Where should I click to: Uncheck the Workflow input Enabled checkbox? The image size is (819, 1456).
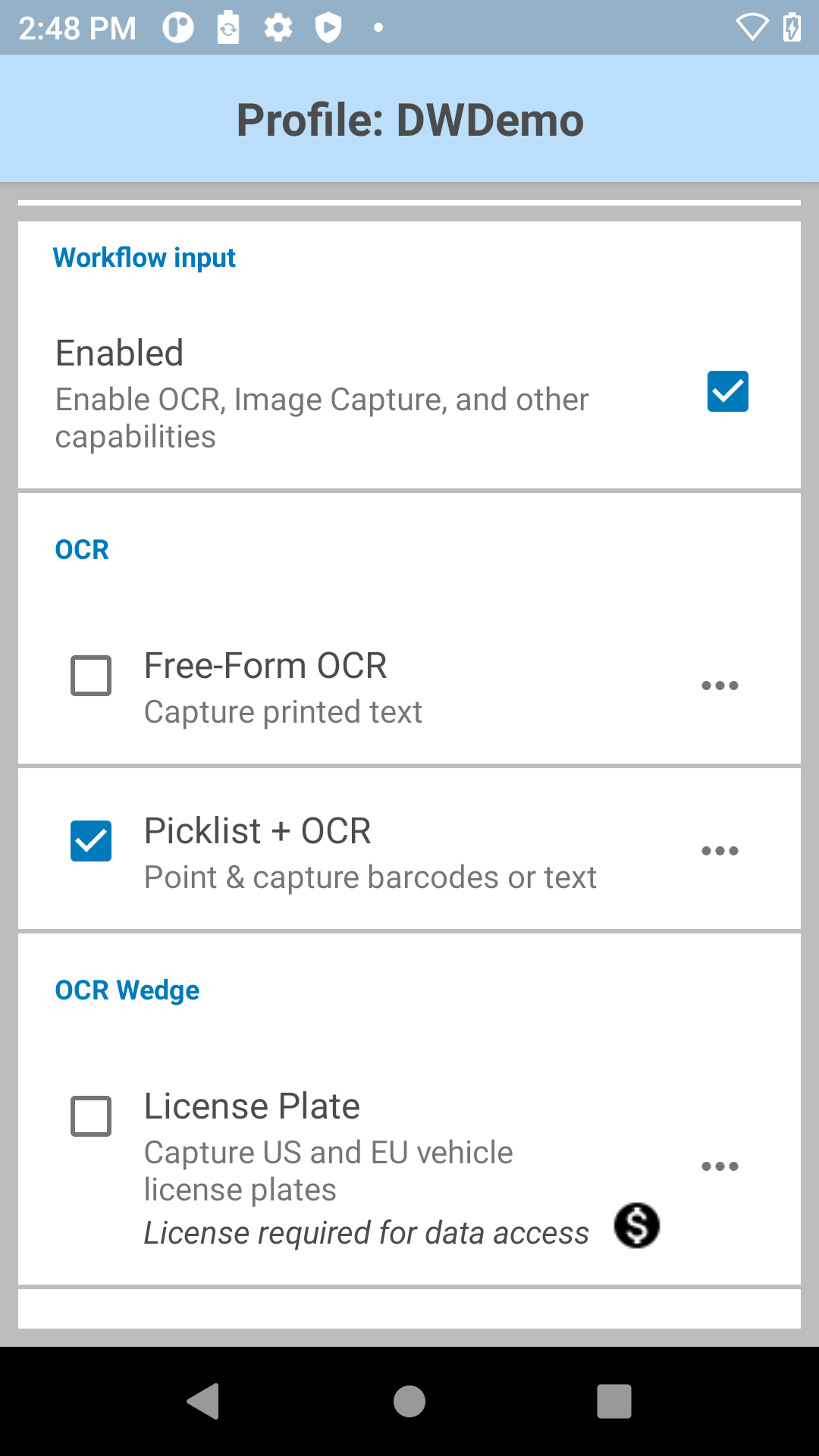[727, 391]
